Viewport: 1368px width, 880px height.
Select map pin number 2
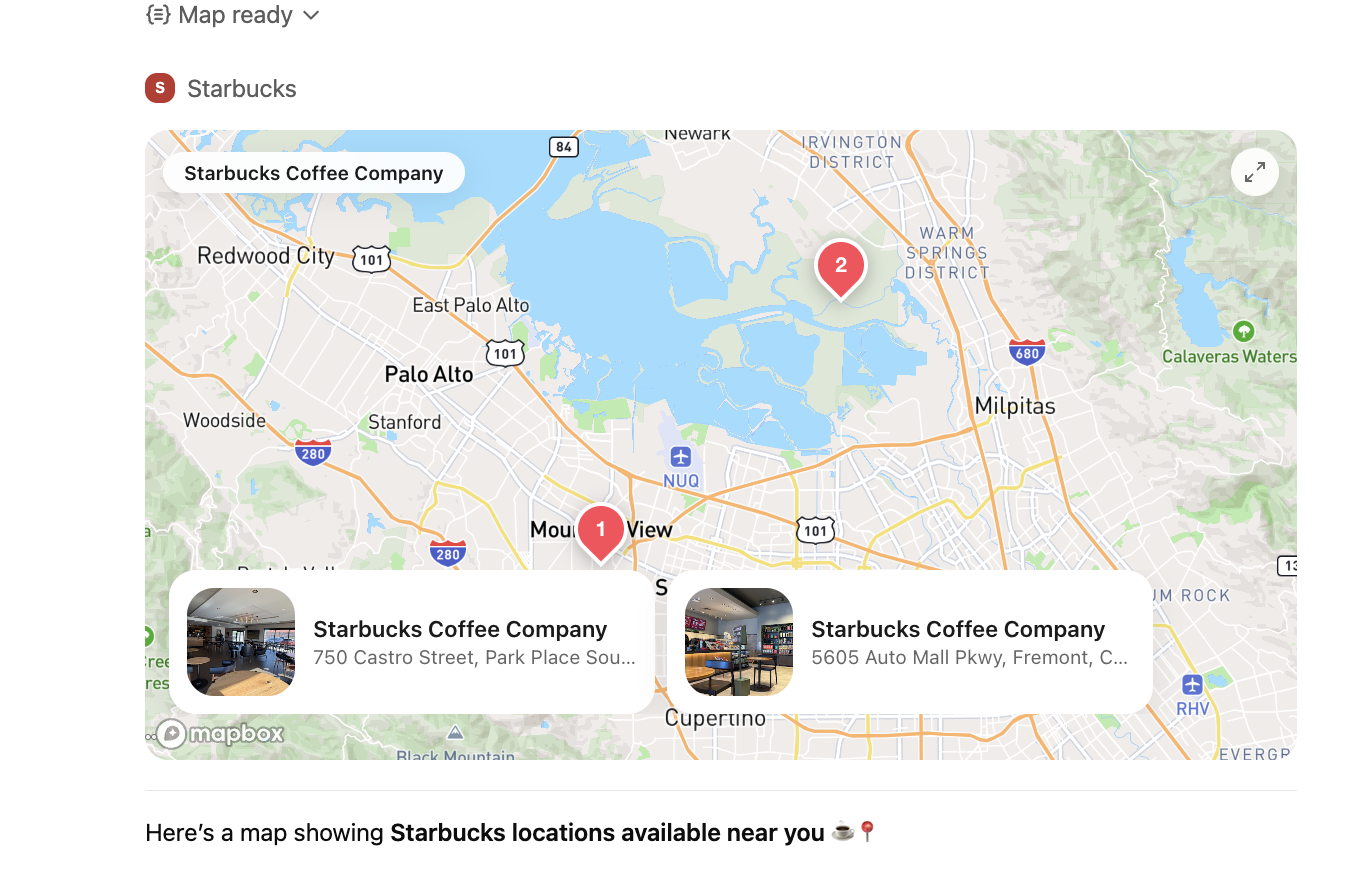(840, 266)
